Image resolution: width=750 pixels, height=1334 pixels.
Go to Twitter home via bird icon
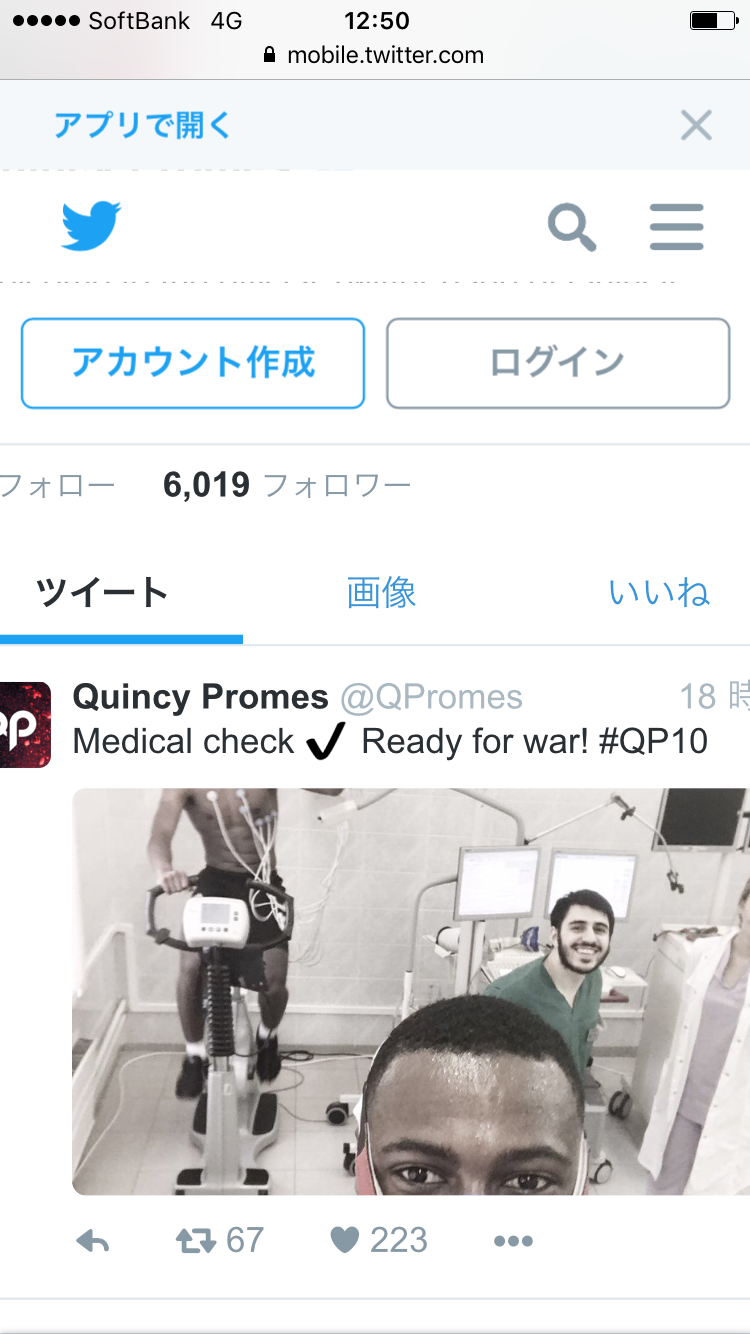[91, 226]
